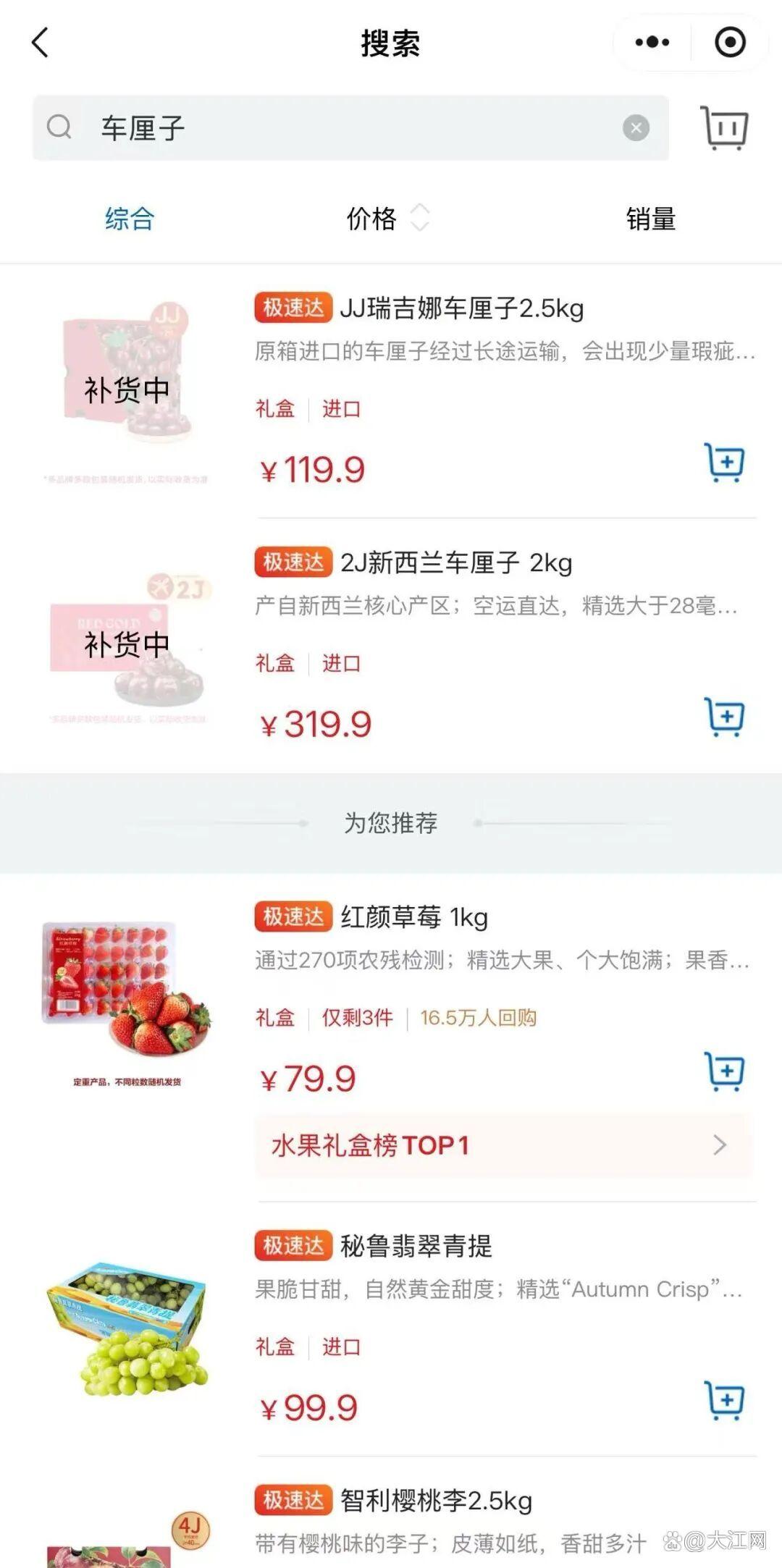This screenshot has width=782, height=1568.
Task: Expand ranking list via right chevron
Action: (718, 1145)
